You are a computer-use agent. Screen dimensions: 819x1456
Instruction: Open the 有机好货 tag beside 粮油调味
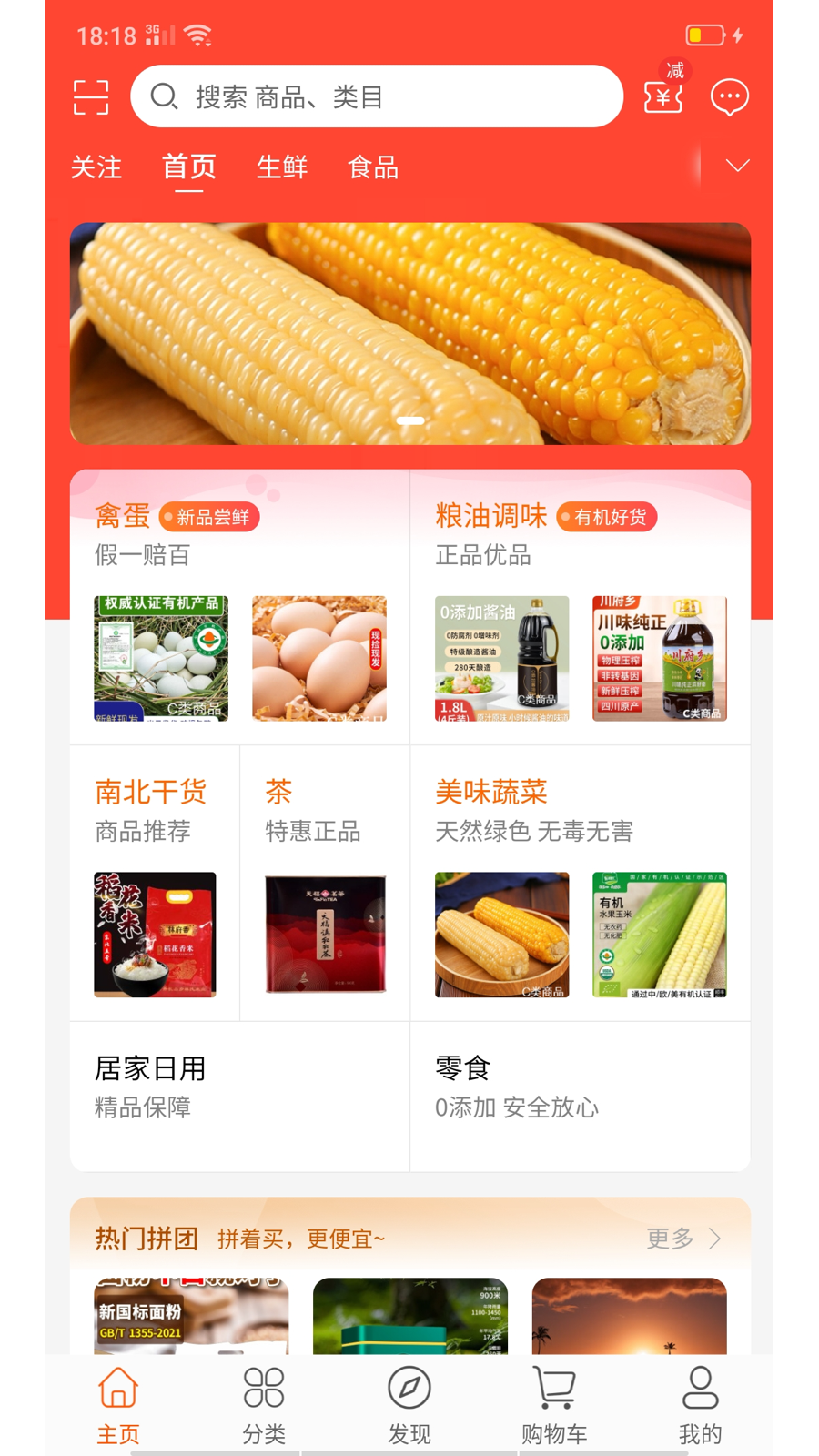coord(607,517)
